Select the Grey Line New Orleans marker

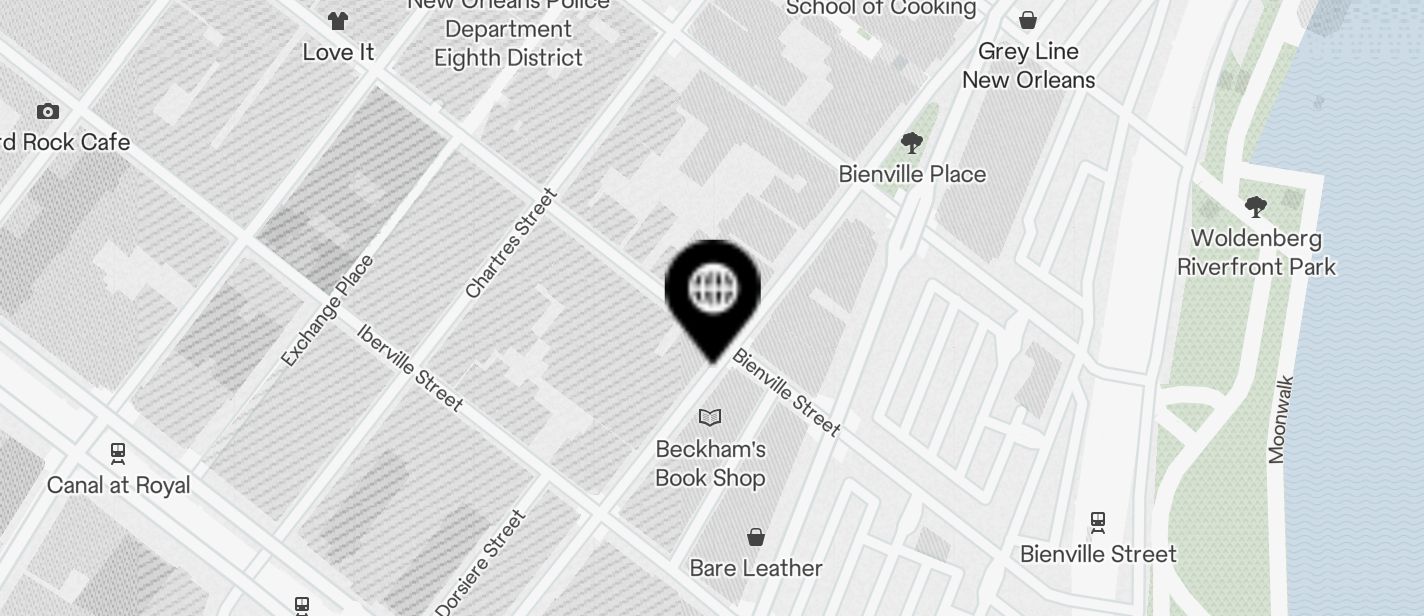(x=1028, y=20)
